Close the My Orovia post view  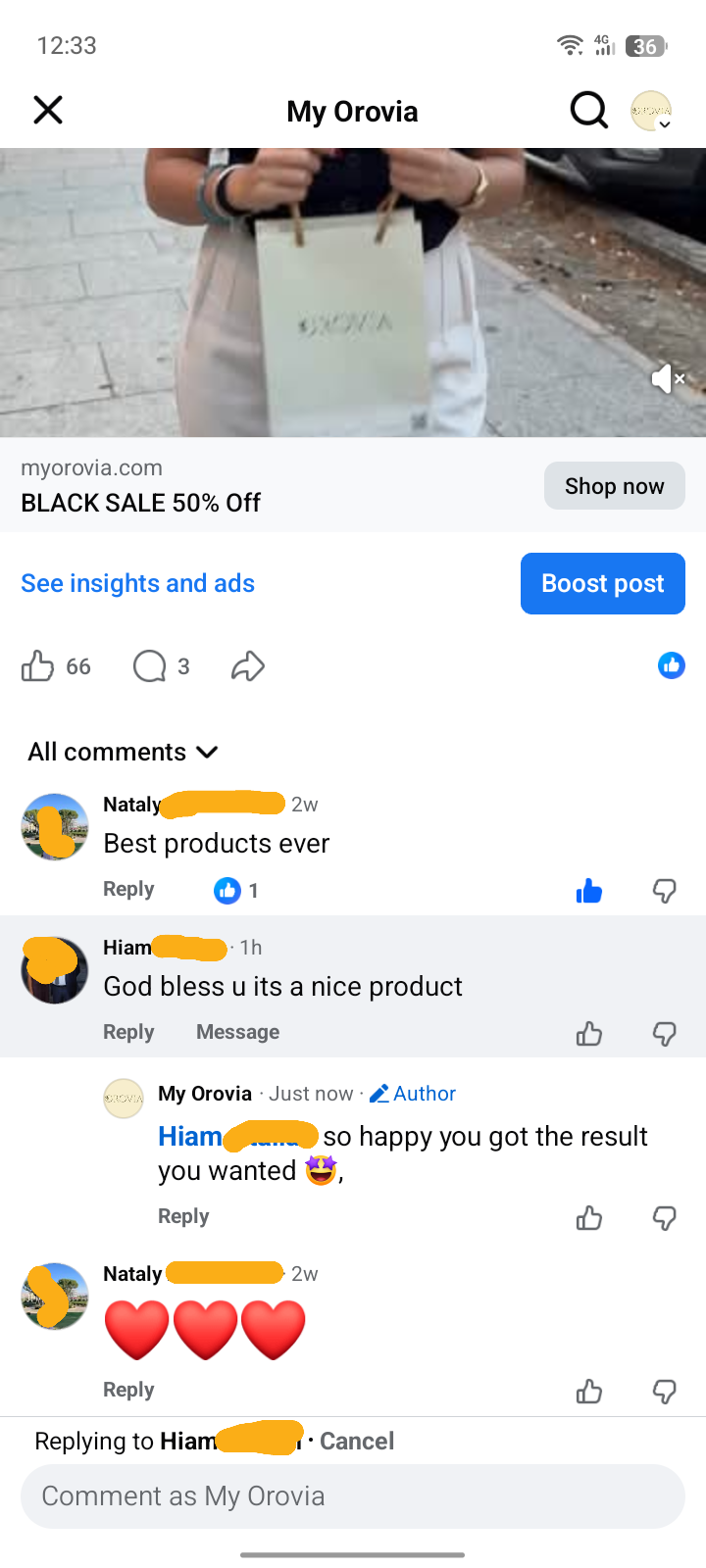(x=48, y=110)
